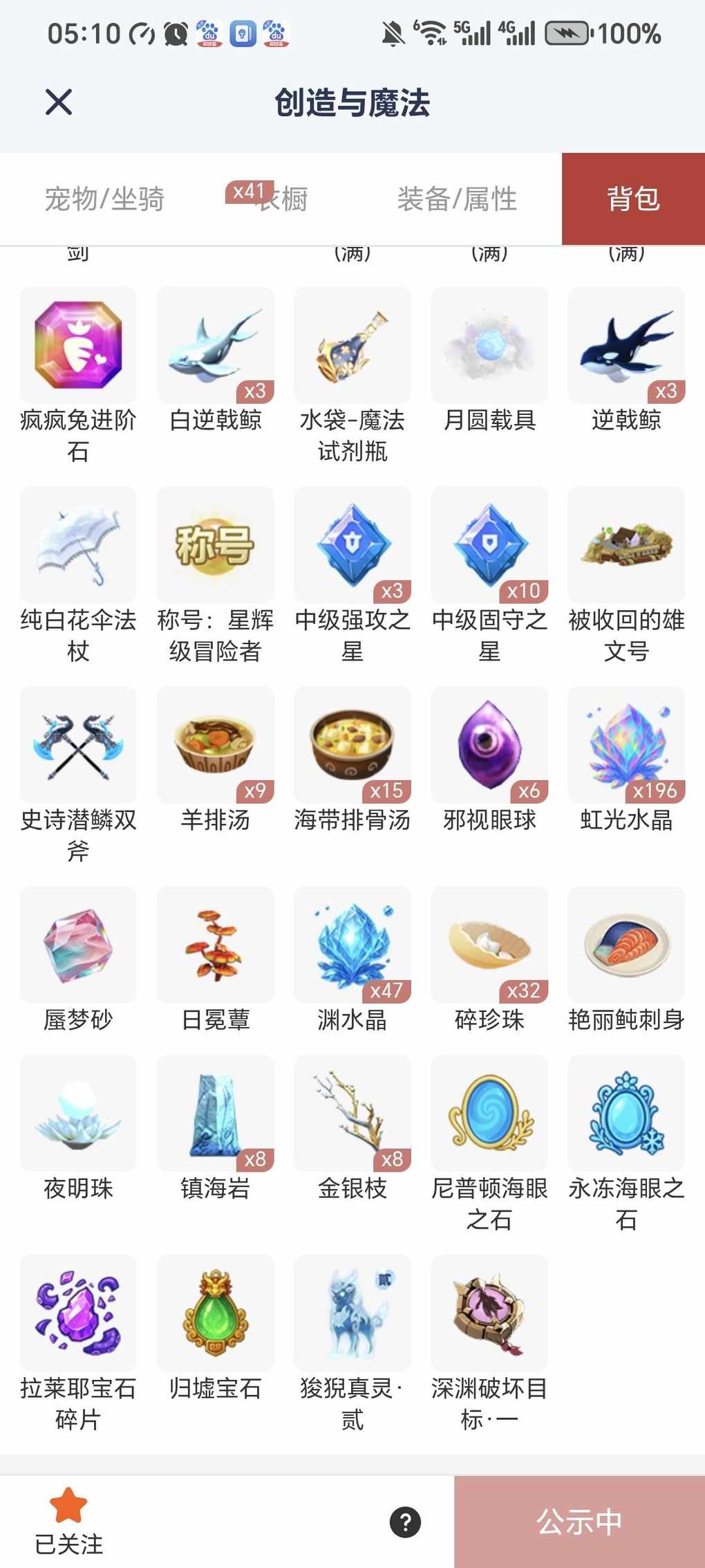View the 称号：星辉级冒险者 item
The width and height of the screenshot is (705, 1568).
click(215, 545)
